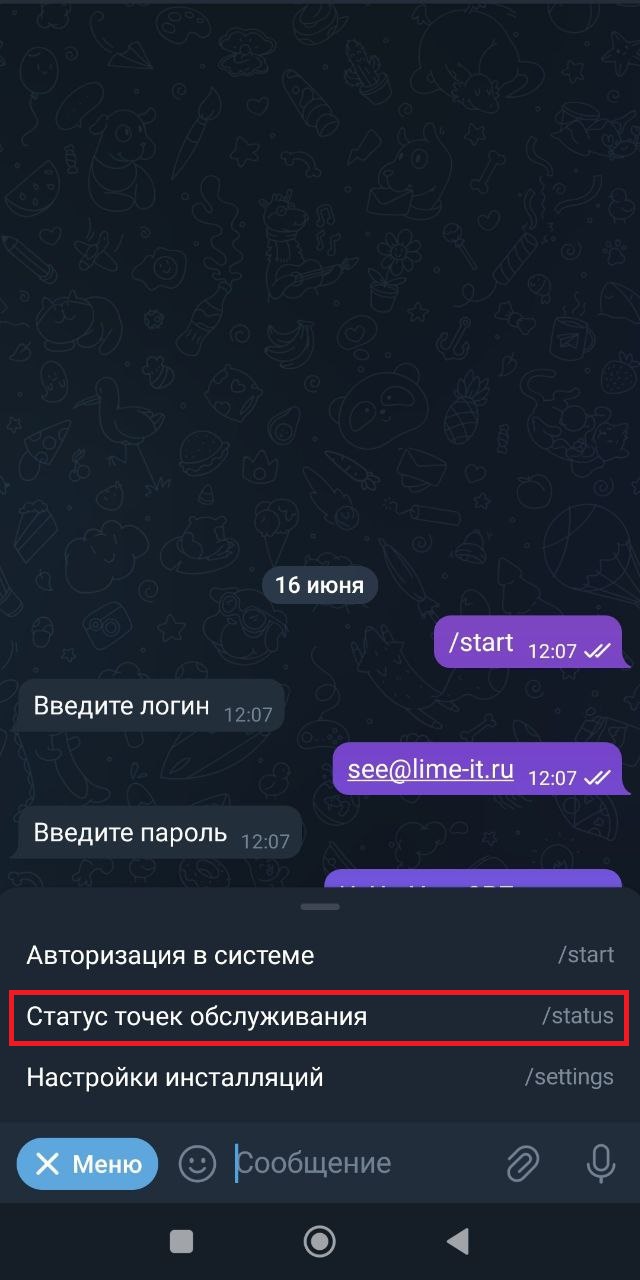Select the Авторизация в системе command
640x1280 pixels.
(x=320, y=955)
